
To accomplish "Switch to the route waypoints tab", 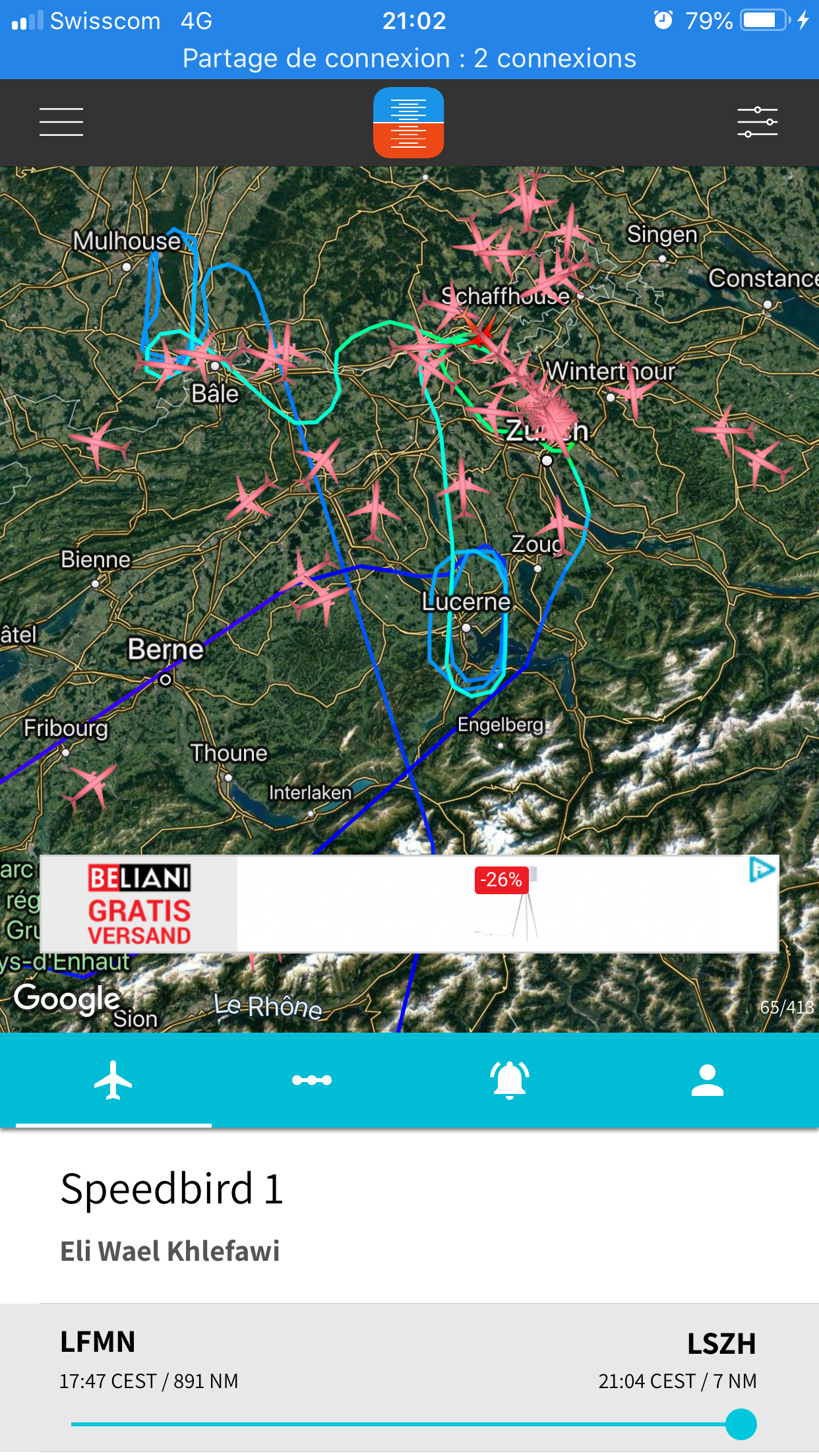I will coord(312,1080).
